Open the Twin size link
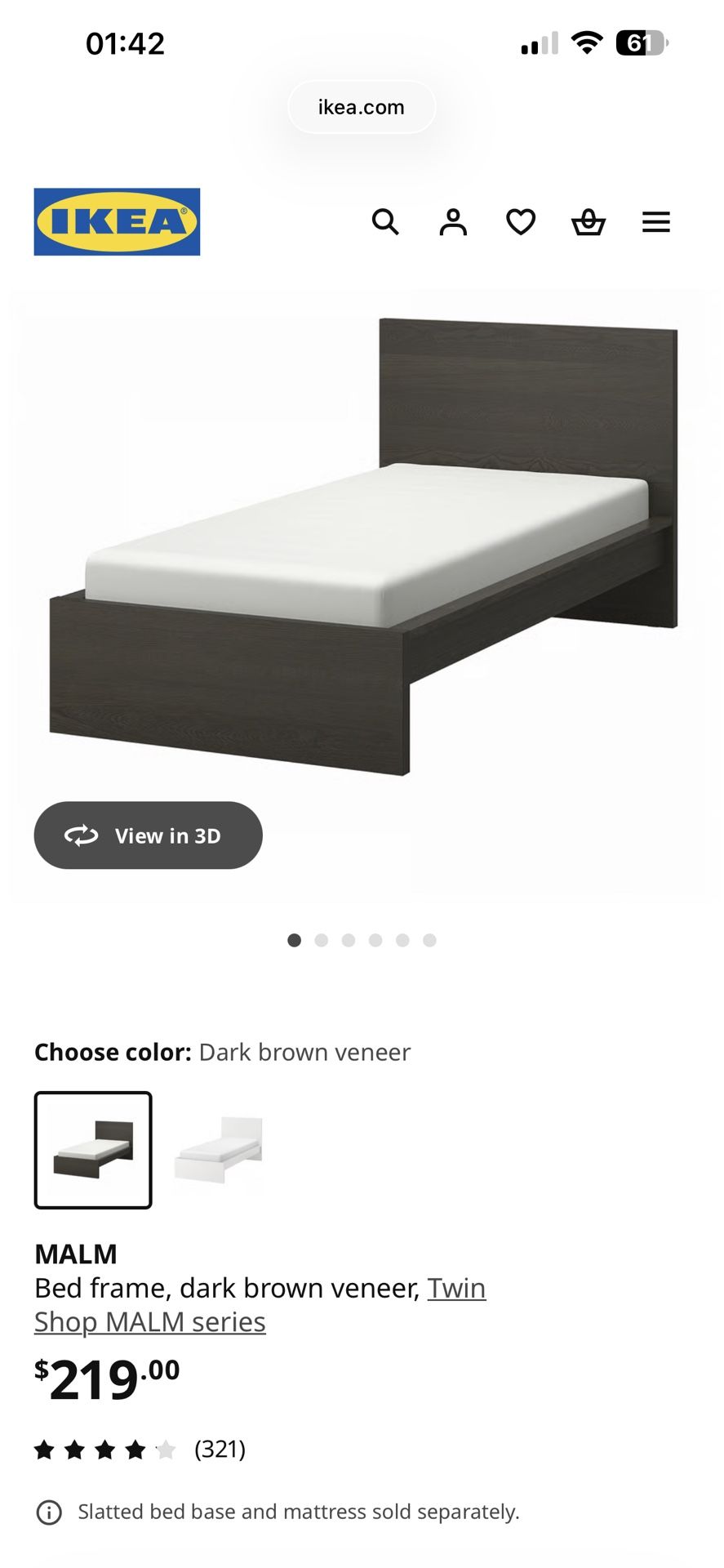724x1568 pixels. pos(457,1287)
